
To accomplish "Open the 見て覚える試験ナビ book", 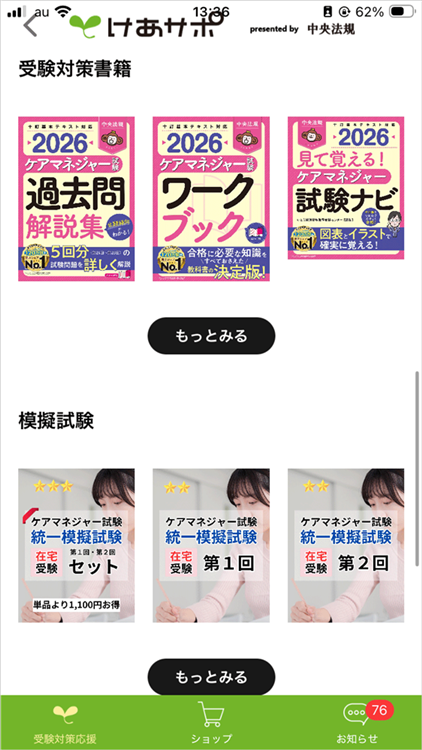I will [346, 188].
